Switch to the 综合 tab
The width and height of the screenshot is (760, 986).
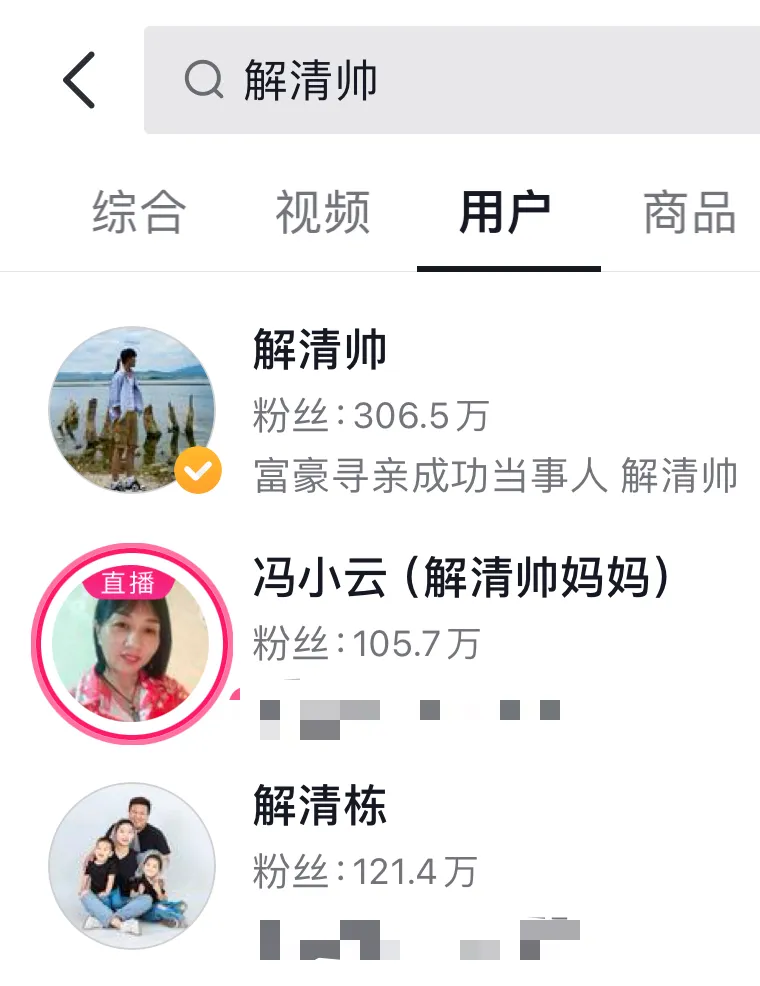[x=139, y=213]
